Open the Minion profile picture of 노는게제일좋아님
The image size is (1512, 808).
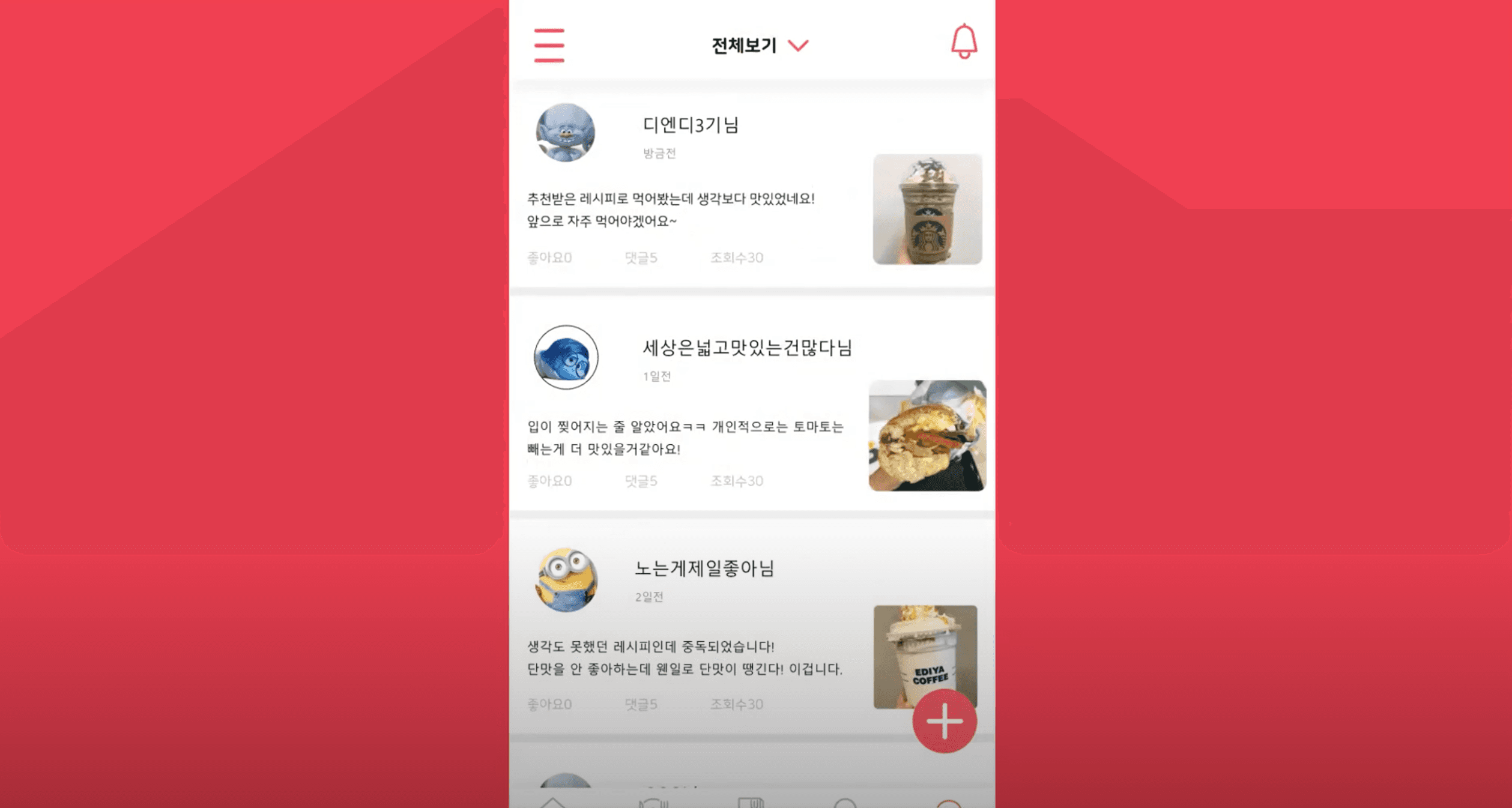tap(566, 579)
